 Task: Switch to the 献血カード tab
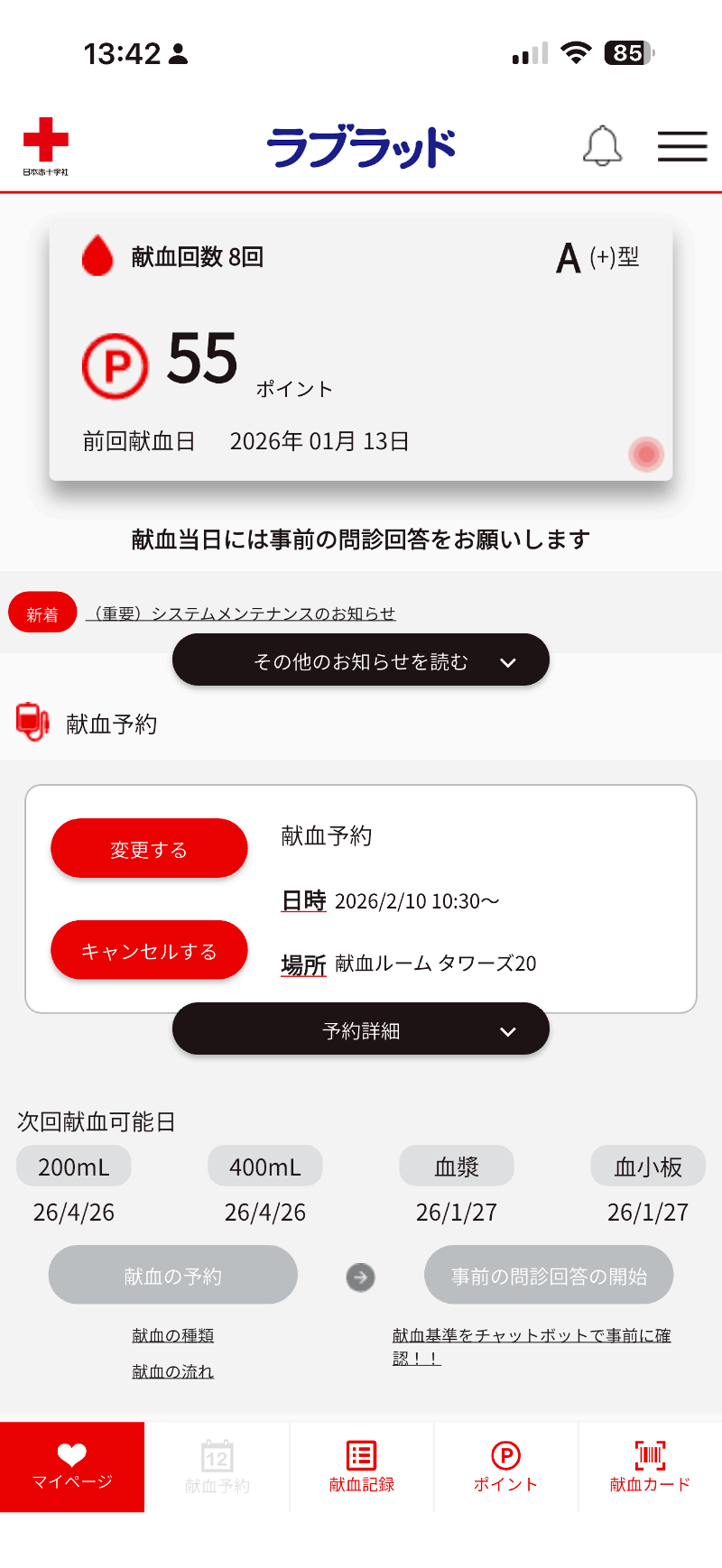tap(650, 1467)
